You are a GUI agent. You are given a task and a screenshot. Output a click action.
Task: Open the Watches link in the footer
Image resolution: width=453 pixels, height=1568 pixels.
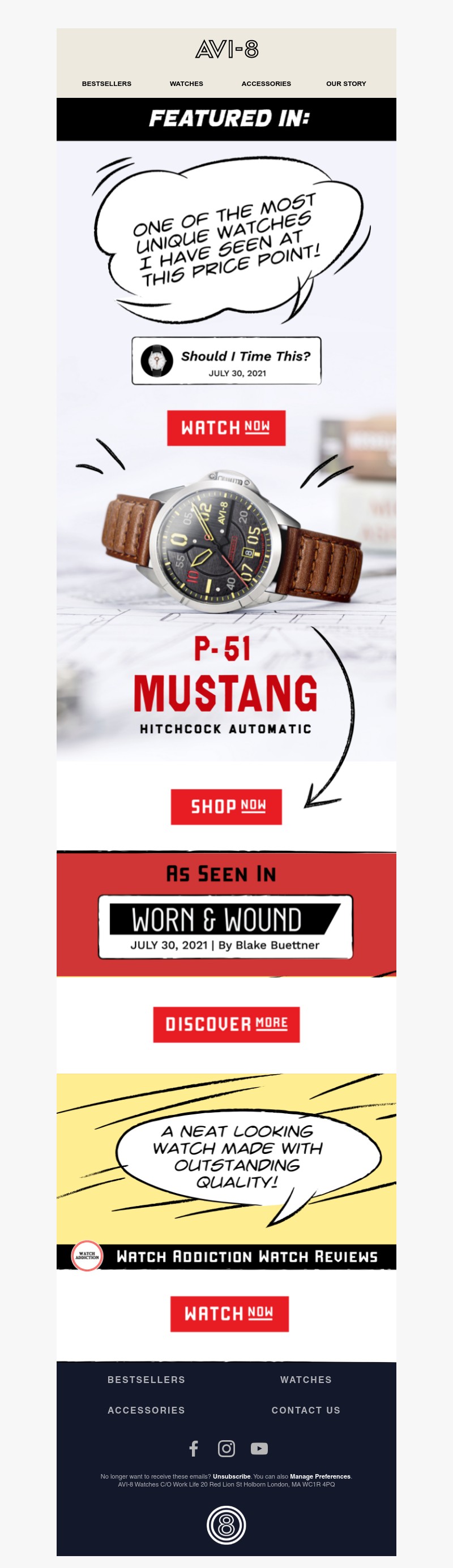coord(305,1379)
